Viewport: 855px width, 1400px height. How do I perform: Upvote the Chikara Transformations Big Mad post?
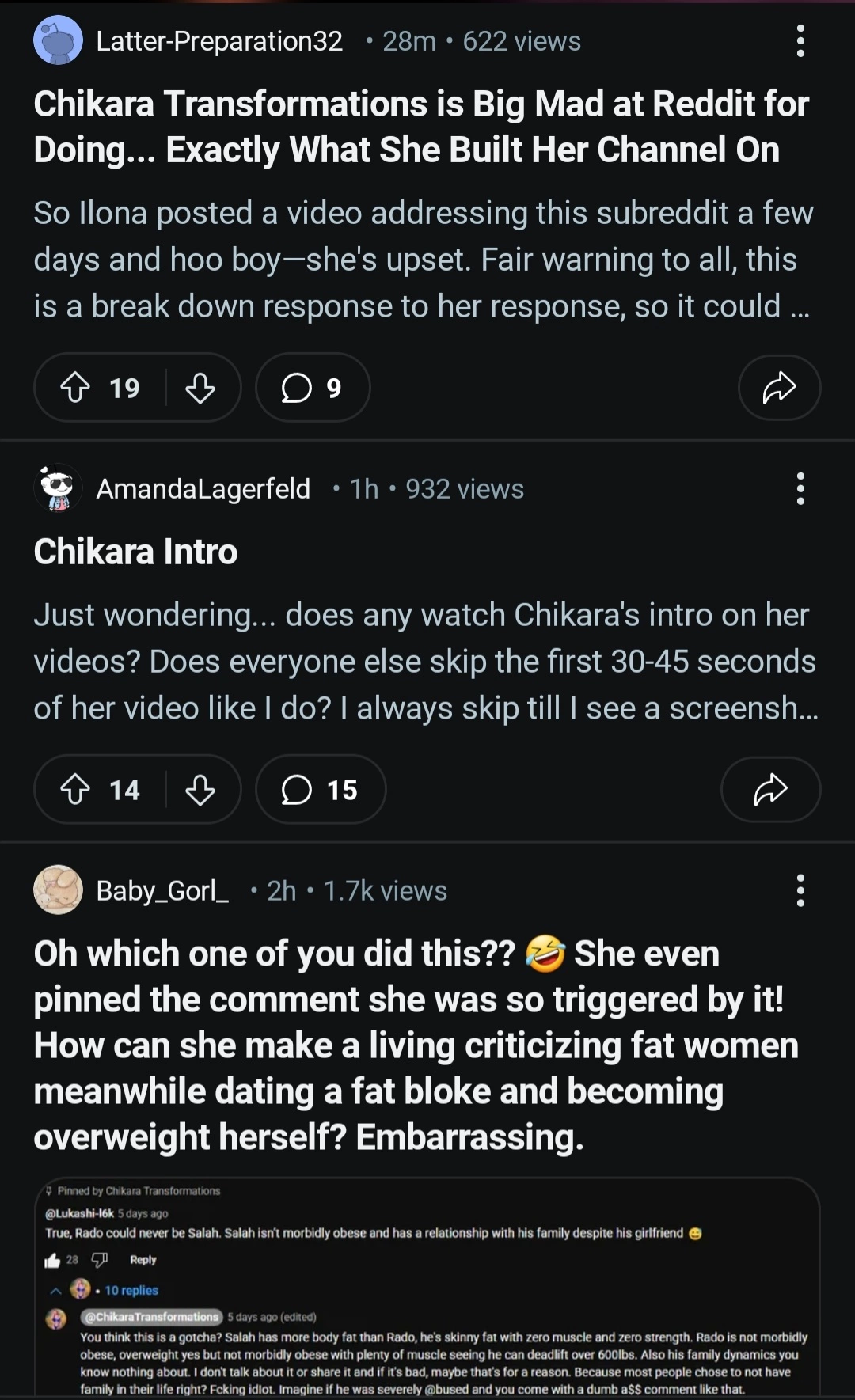click(x=76, y=388)
